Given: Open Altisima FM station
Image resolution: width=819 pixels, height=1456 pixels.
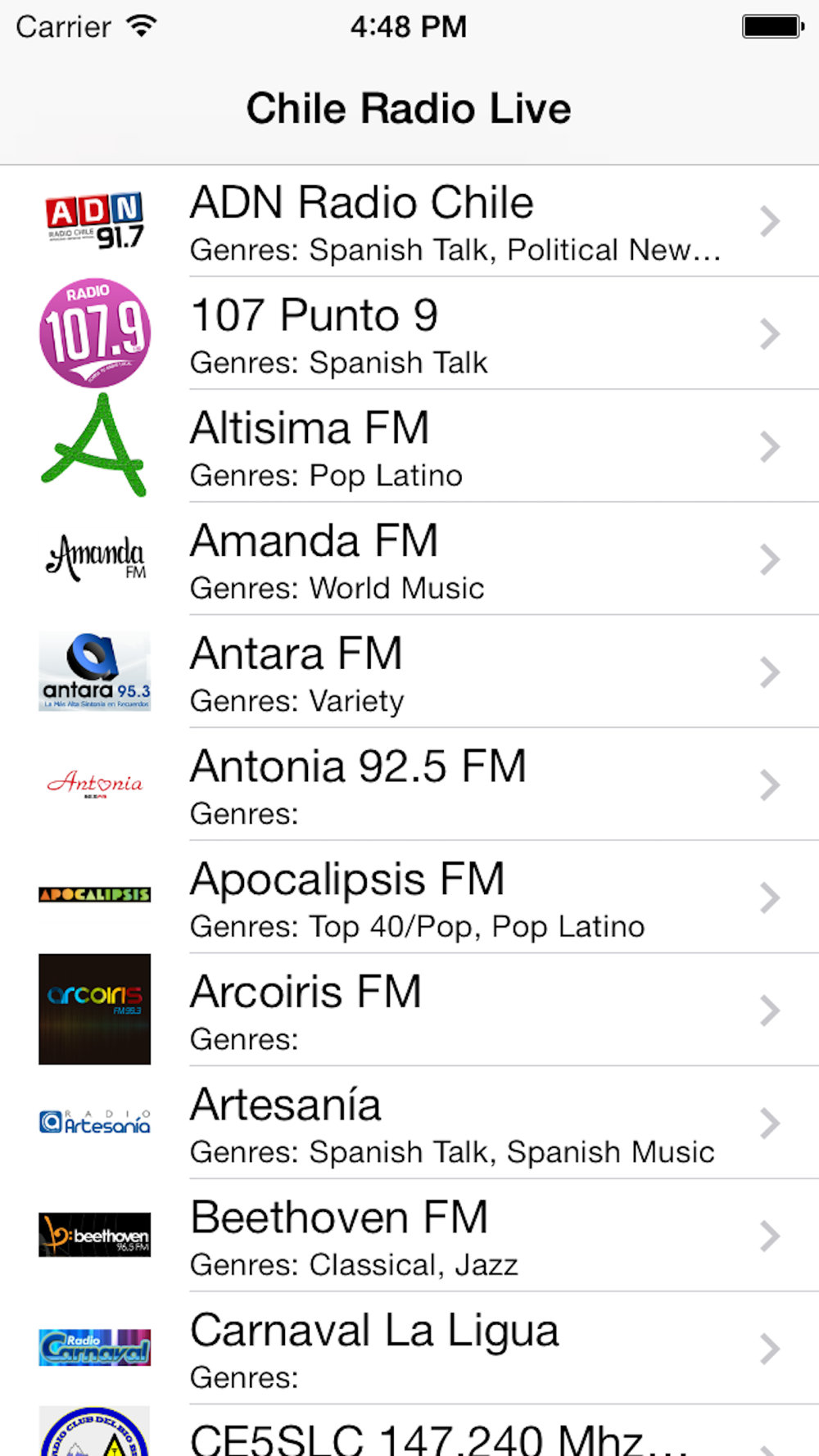Looking at the screenshot, I should pos(409,446).
